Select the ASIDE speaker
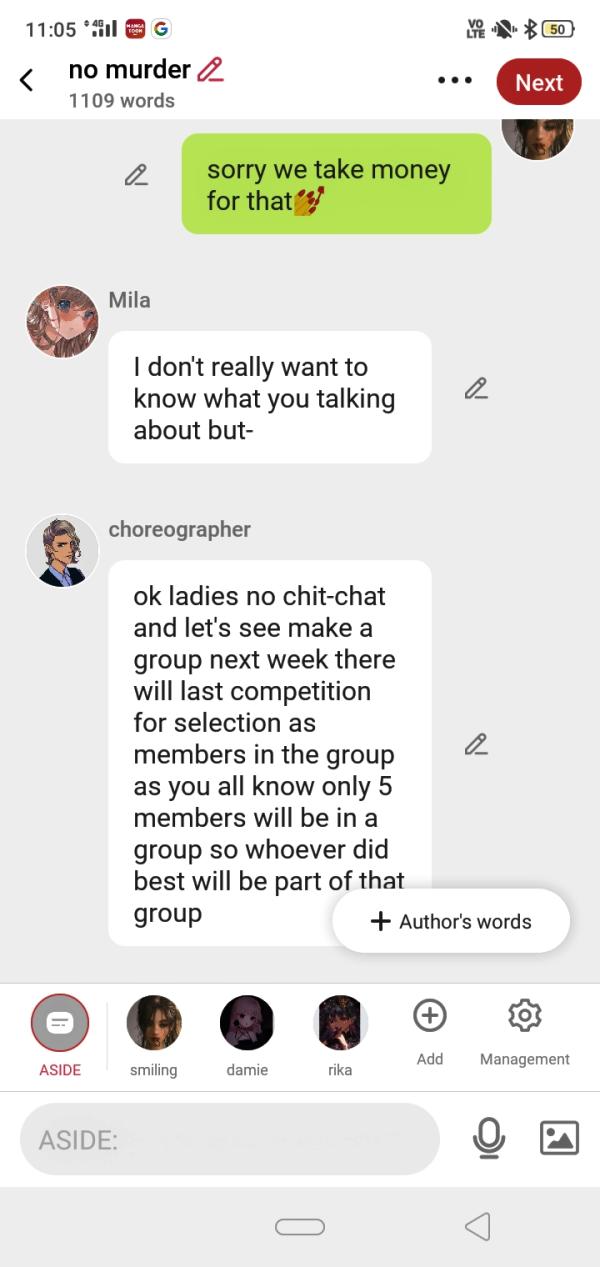Viewport: 600px width, 1267px height. click(x=60, y=1023)
